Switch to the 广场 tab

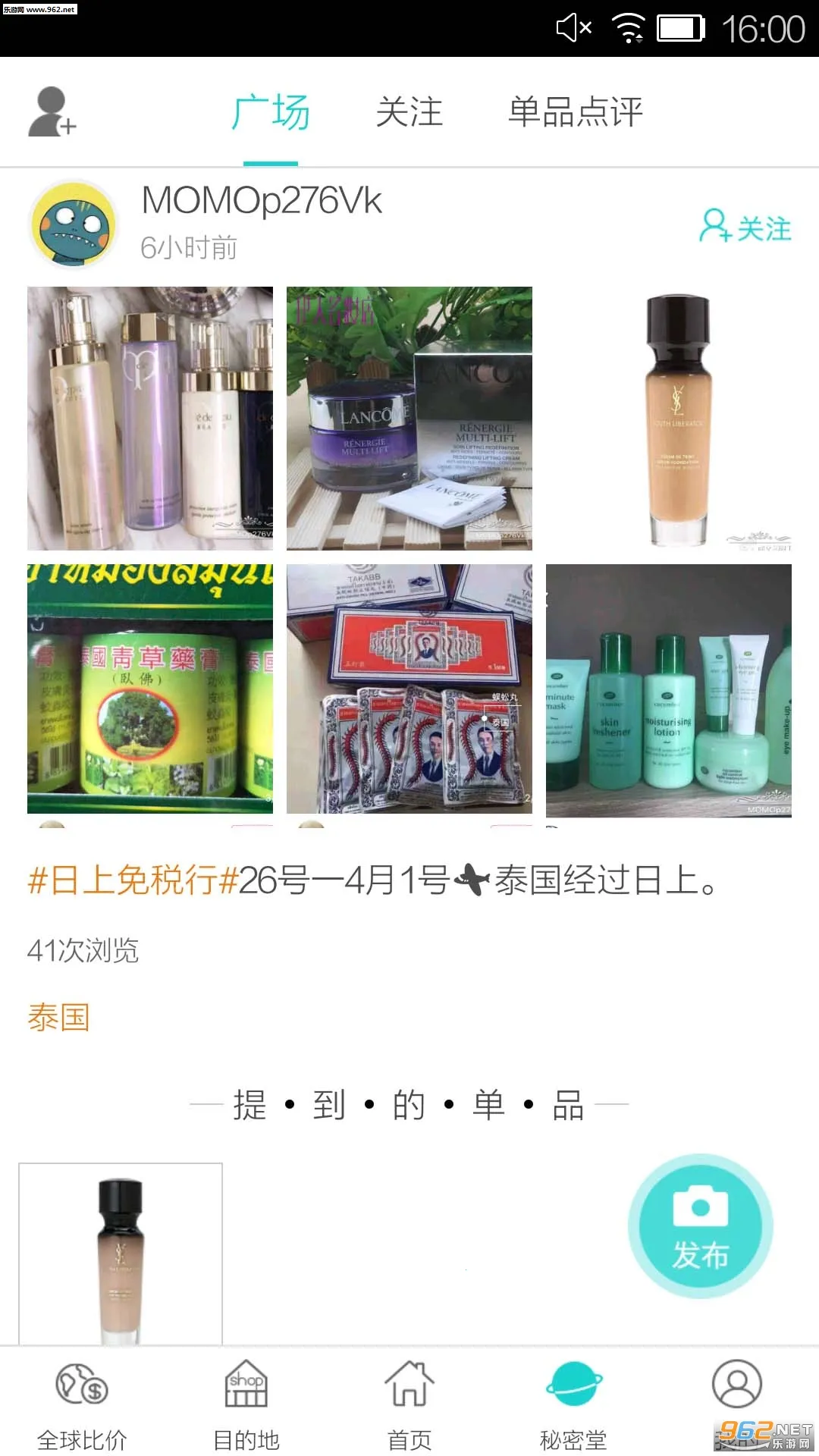271,112
